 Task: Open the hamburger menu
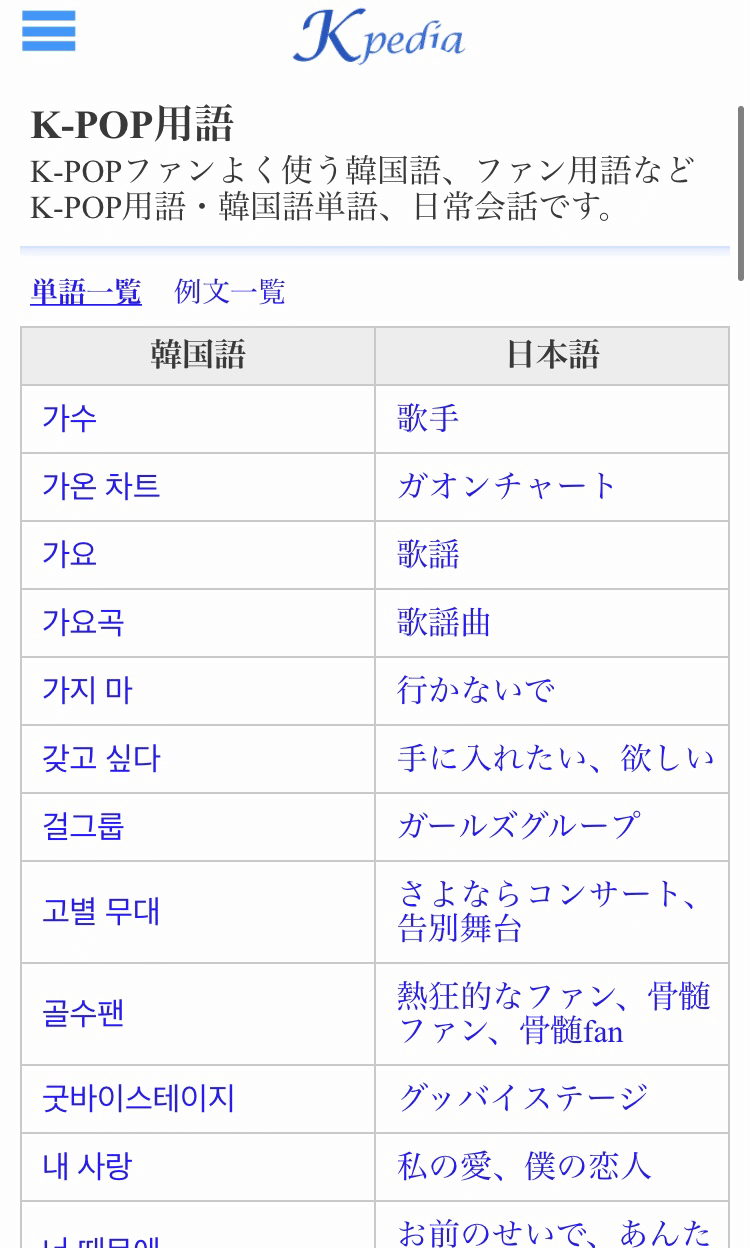click(48, 30)
